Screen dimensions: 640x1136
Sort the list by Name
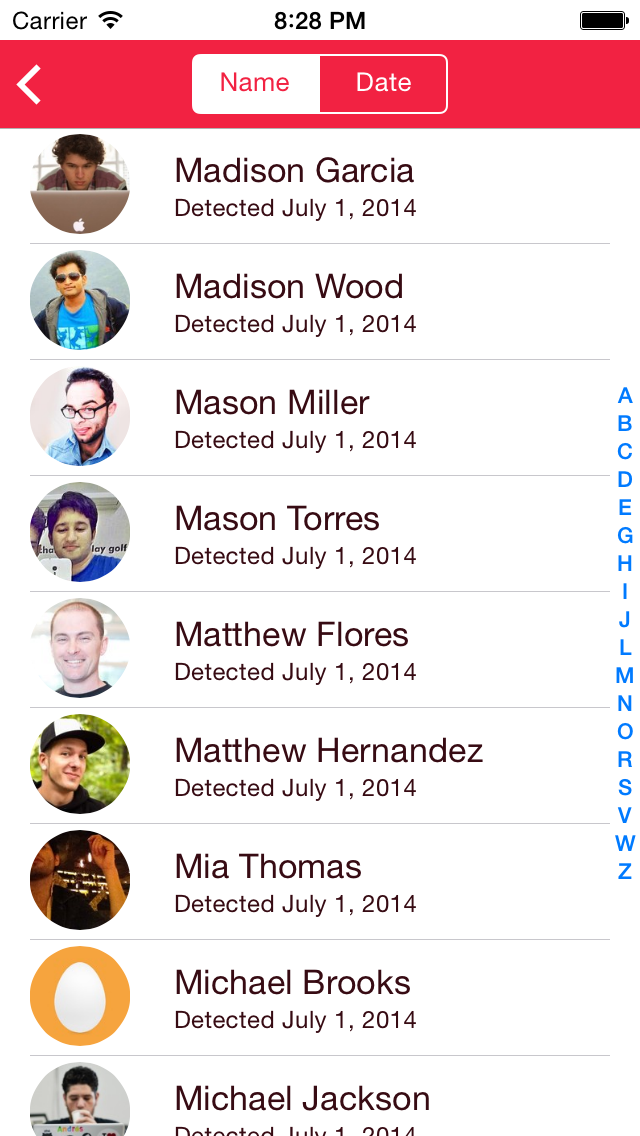pos(255,83)
